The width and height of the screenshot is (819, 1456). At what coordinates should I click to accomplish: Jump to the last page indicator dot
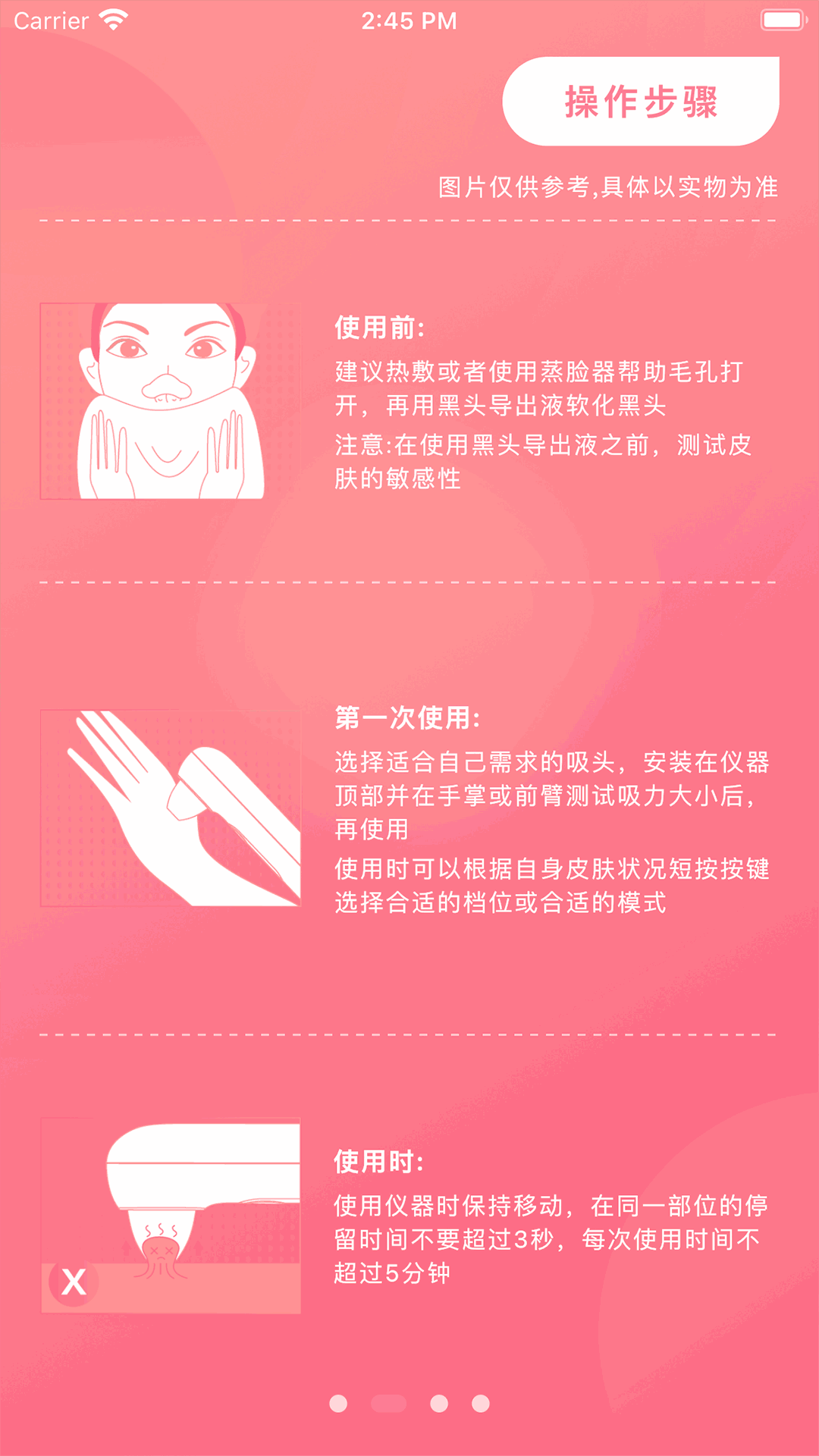[x=481, y=1404]
